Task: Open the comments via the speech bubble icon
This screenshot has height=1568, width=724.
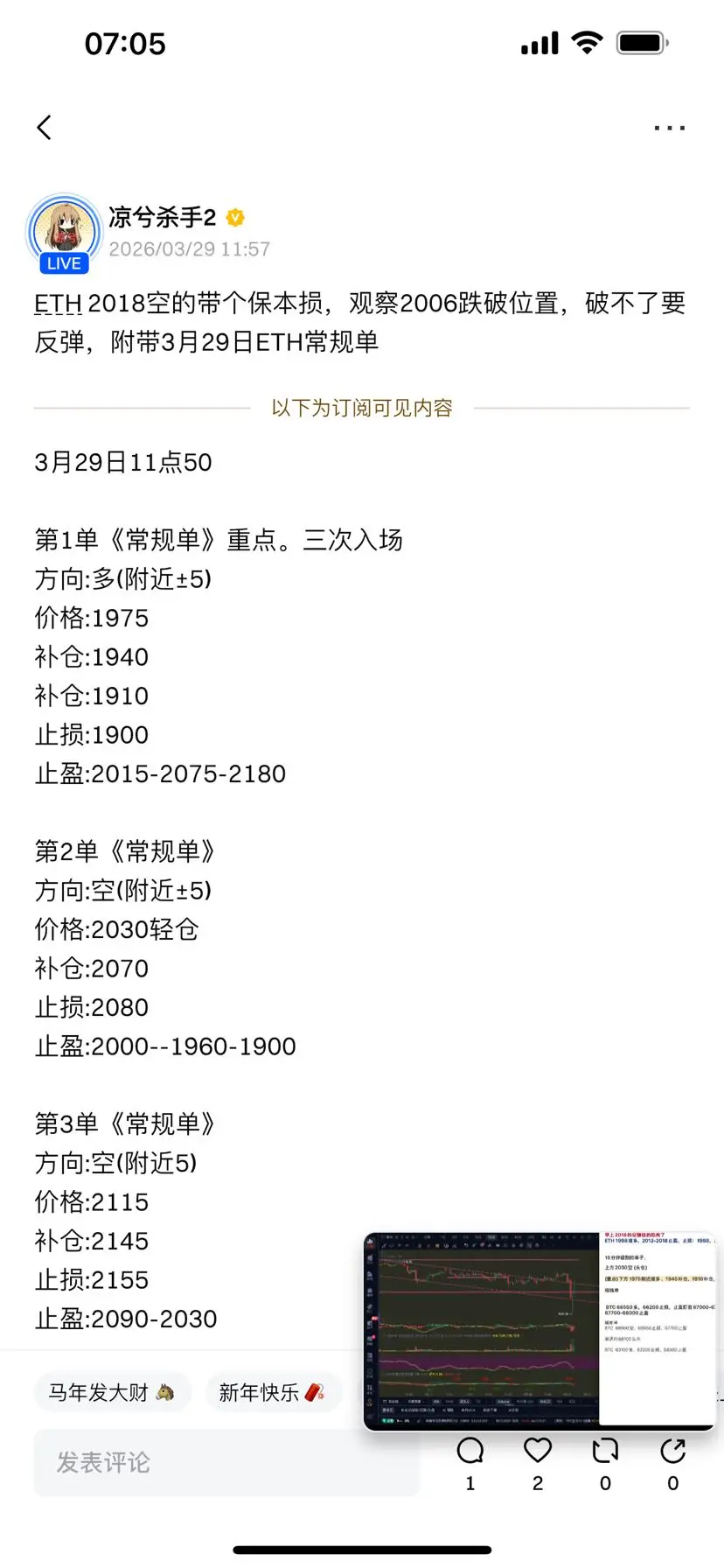Action: 470,1451
